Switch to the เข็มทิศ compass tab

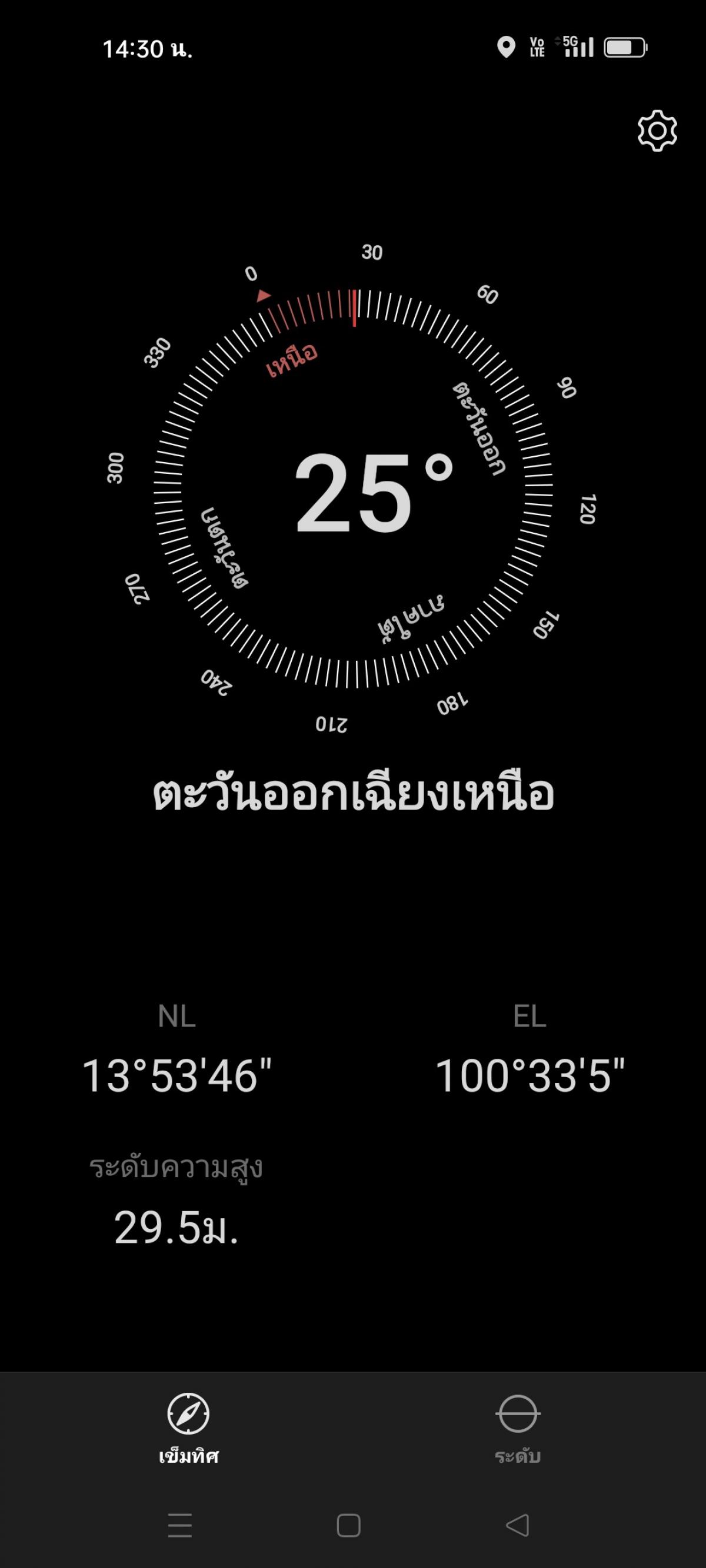pyautogui.click(x=188, y=1428)
